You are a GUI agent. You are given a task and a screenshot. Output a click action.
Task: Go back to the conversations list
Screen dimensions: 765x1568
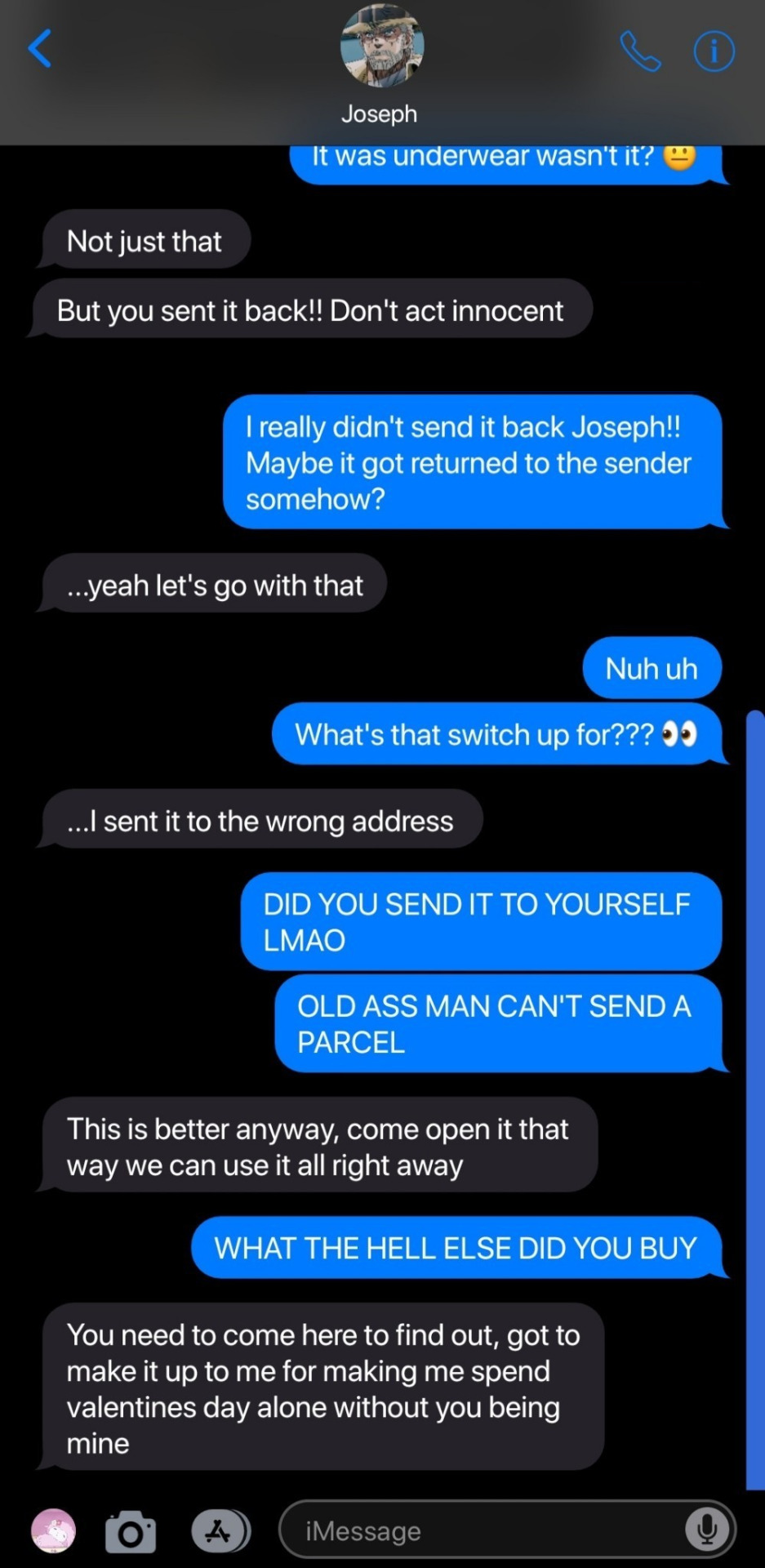(x=40, y=48)
